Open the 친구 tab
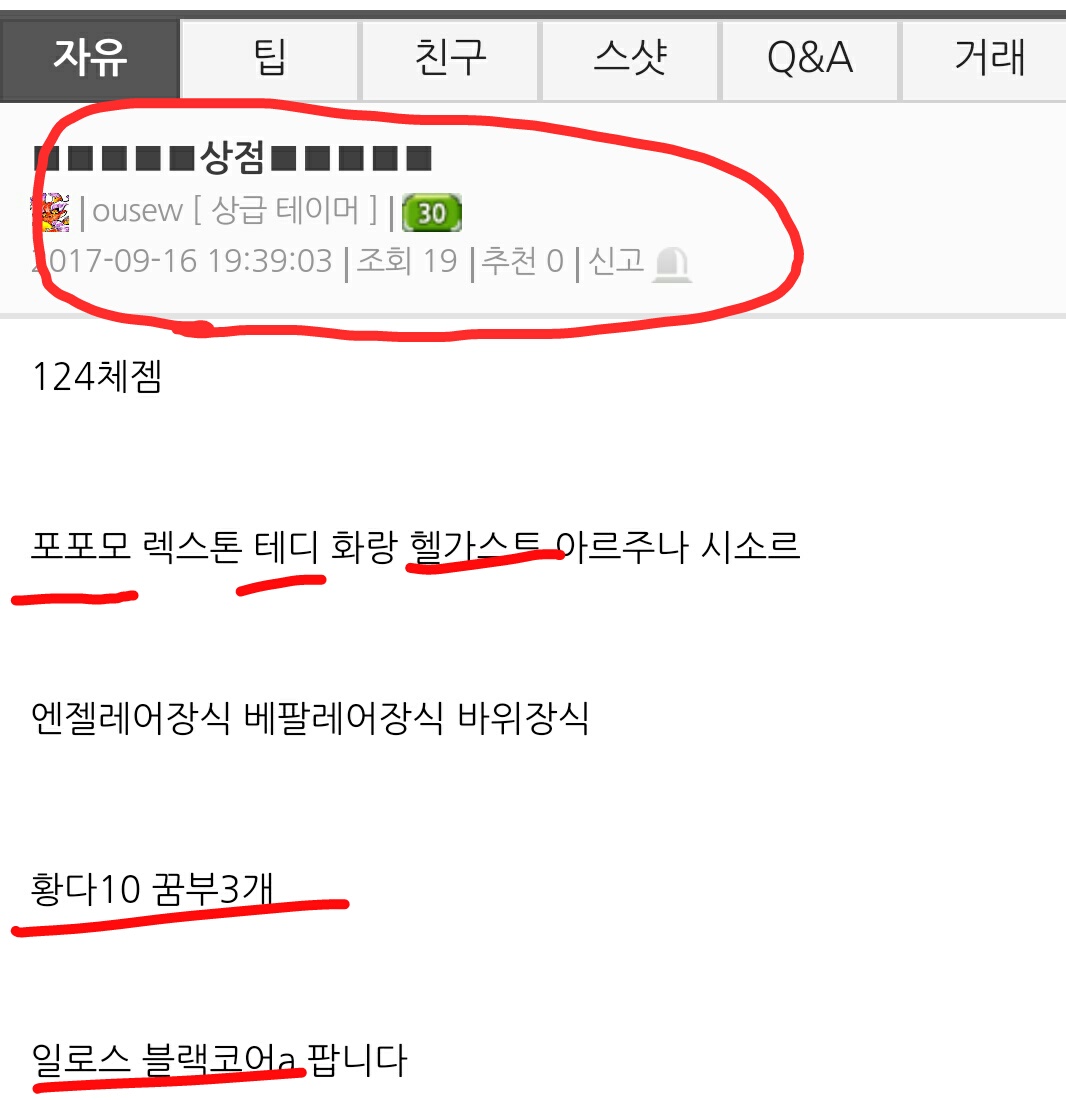 [x=450, y=59]
